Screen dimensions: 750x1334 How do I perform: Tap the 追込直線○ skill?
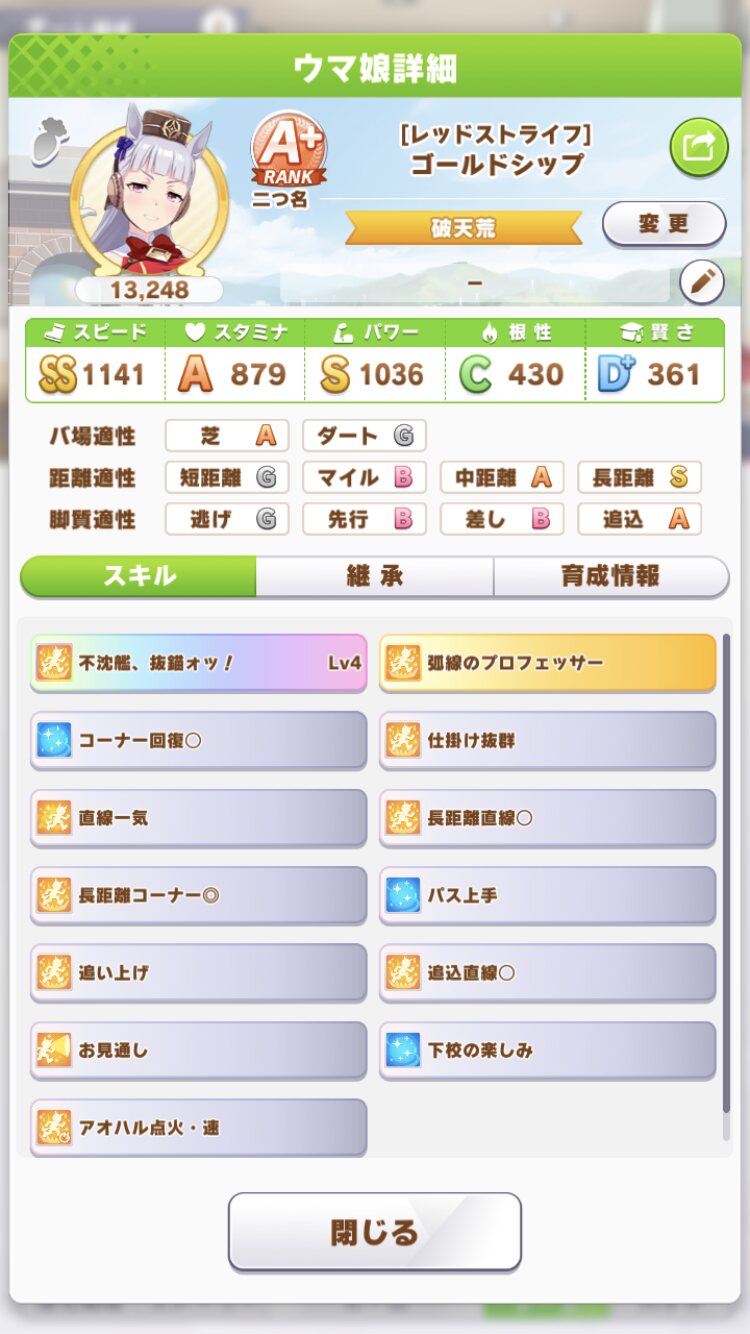[547, 972]
